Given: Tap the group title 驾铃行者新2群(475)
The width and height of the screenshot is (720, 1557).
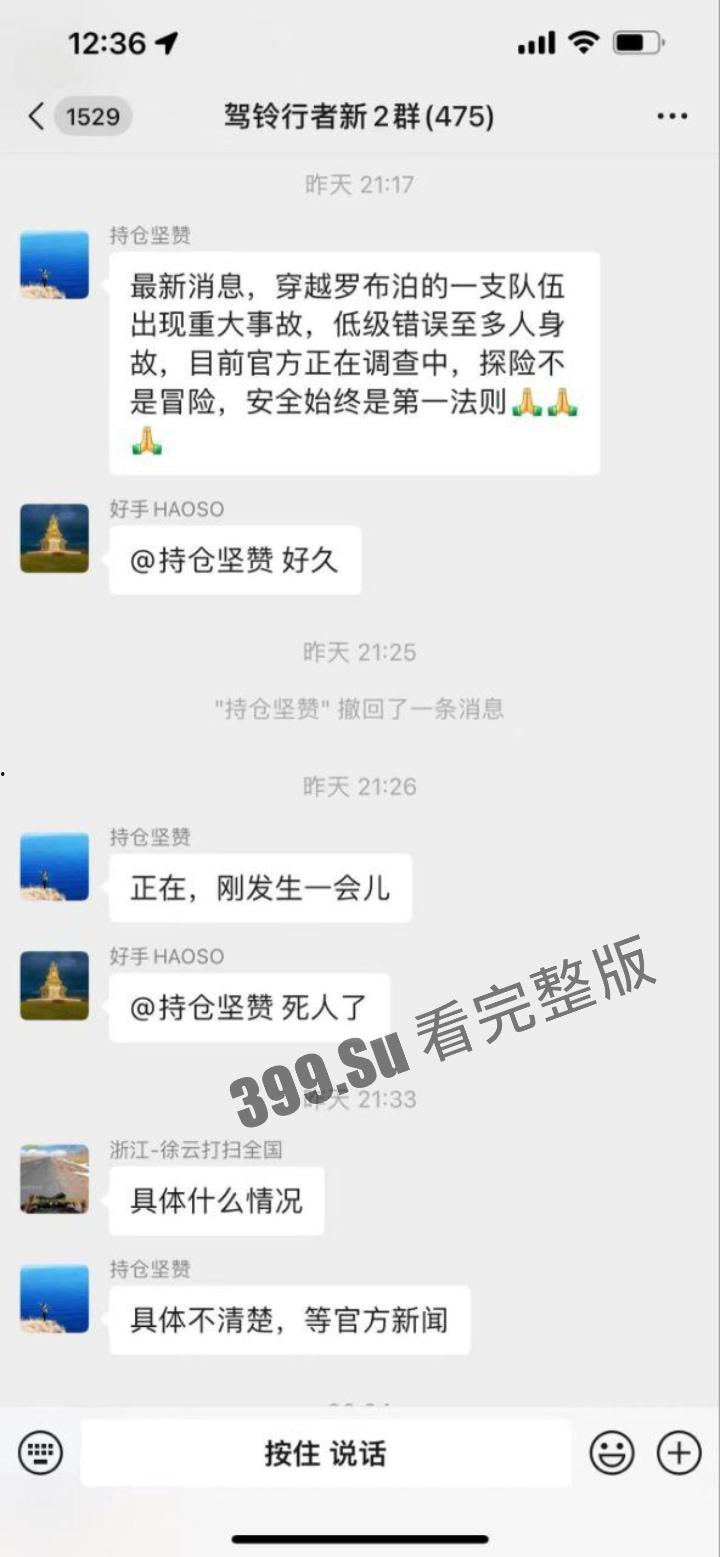Looking at the screenshot, I should pos(357,116).
